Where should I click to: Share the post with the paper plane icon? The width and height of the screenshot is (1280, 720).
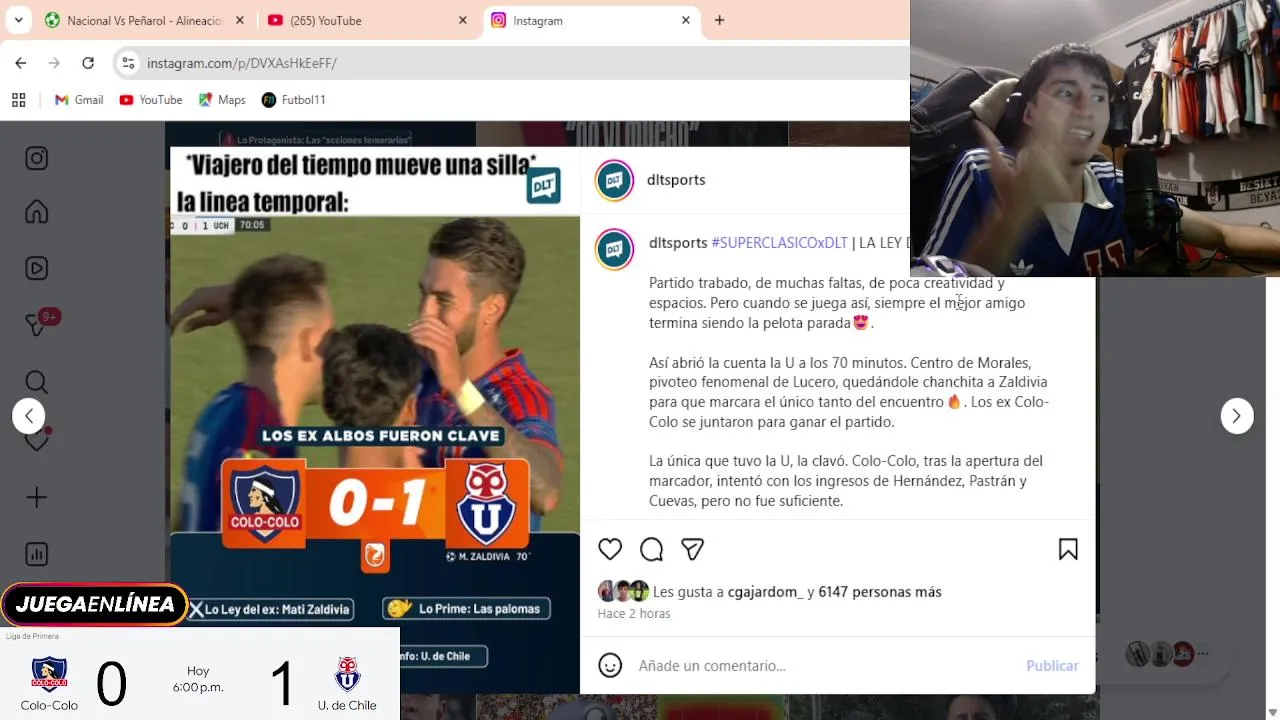692,549
